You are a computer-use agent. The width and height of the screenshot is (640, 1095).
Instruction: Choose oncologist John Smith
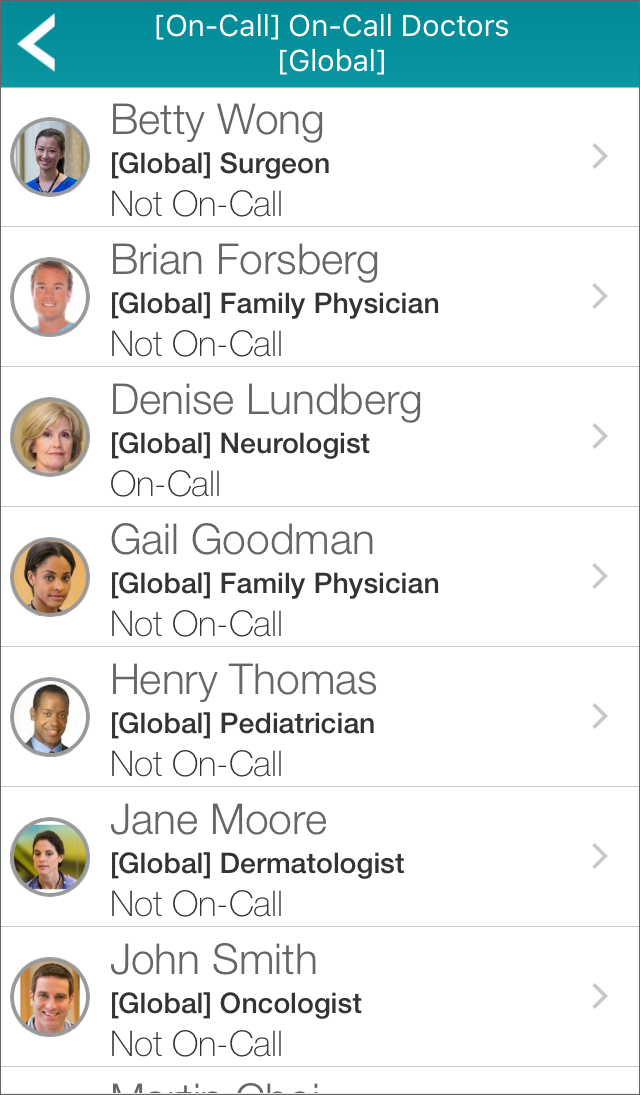tap(320, 997)
